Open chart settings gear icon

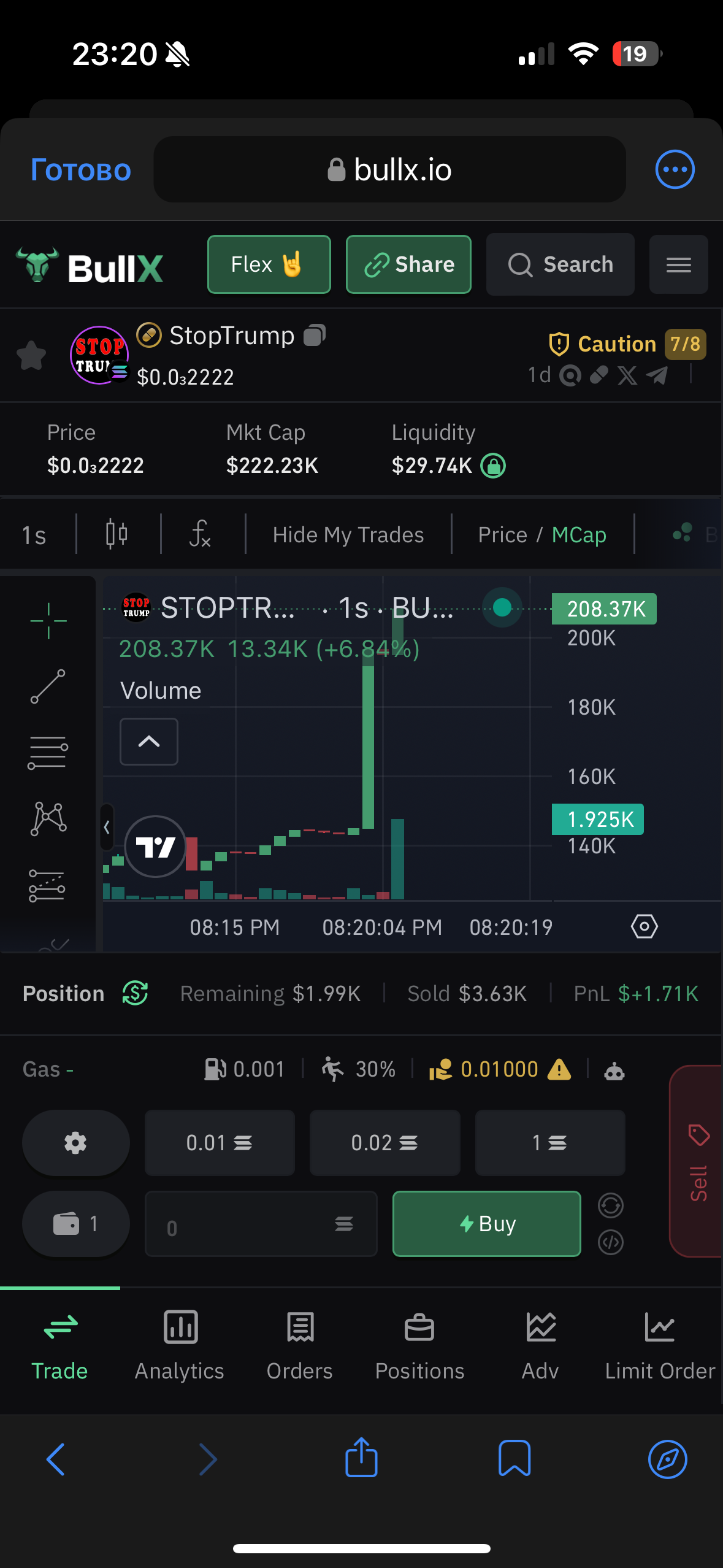pyautogui.click(x=644, y=926)
